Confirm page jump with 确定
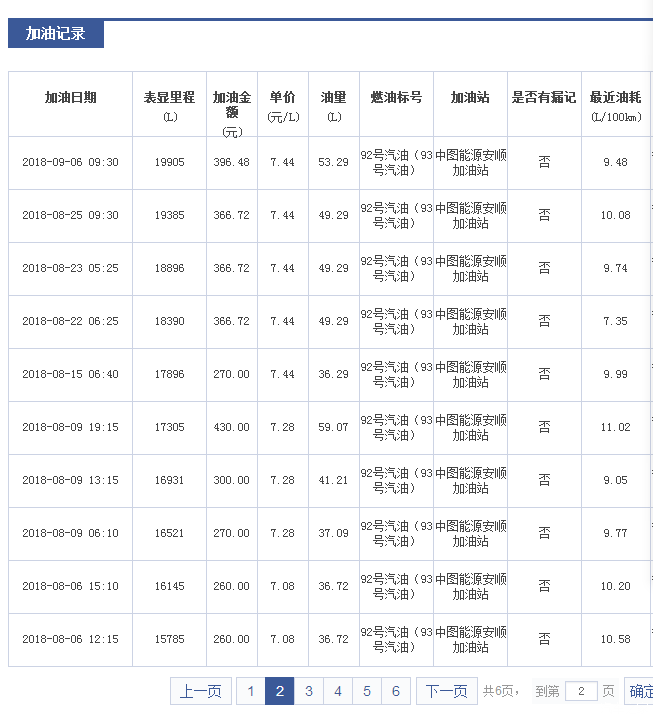The height and width of the screenshot is (719, 653). pyautogui.click(x=640, y=691)
